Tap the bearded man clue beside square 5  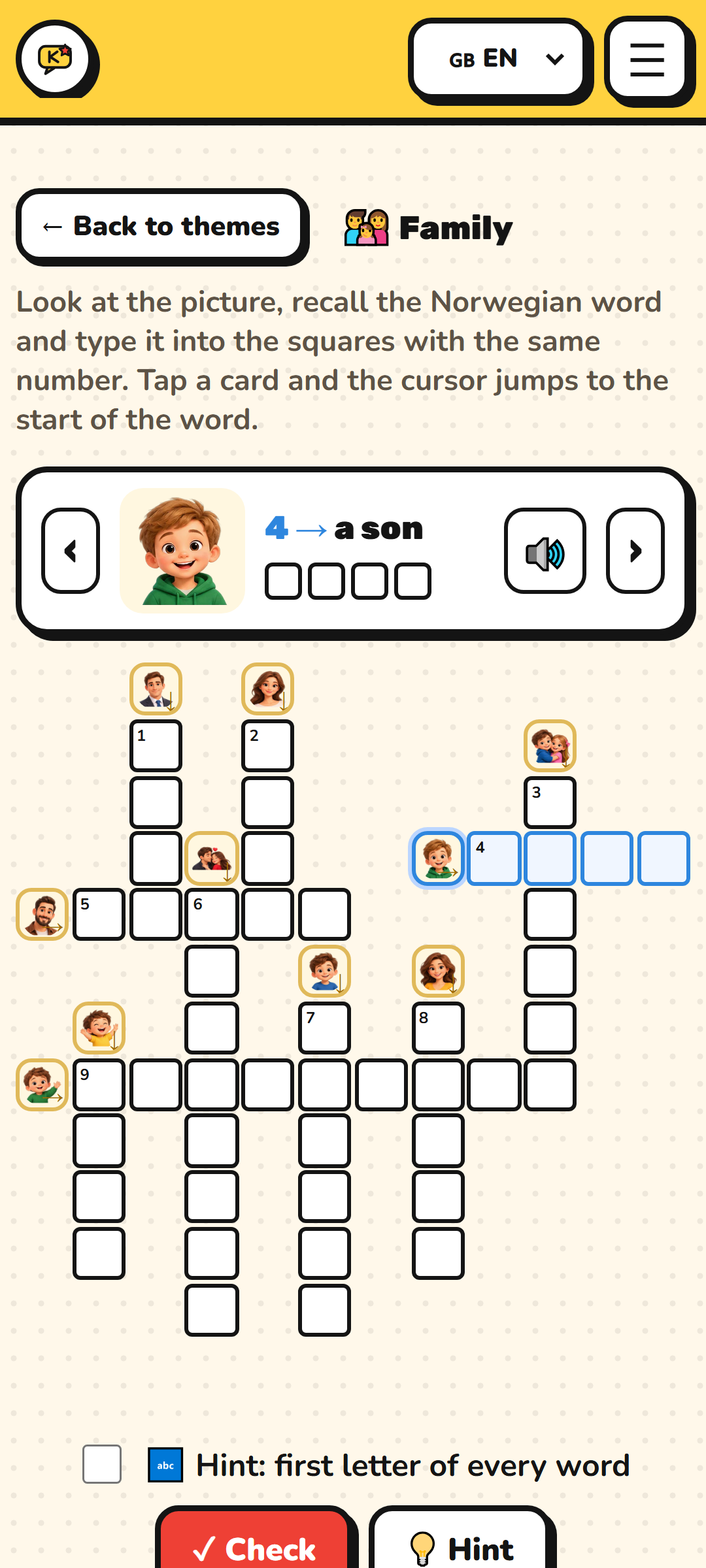click(42, 915)
